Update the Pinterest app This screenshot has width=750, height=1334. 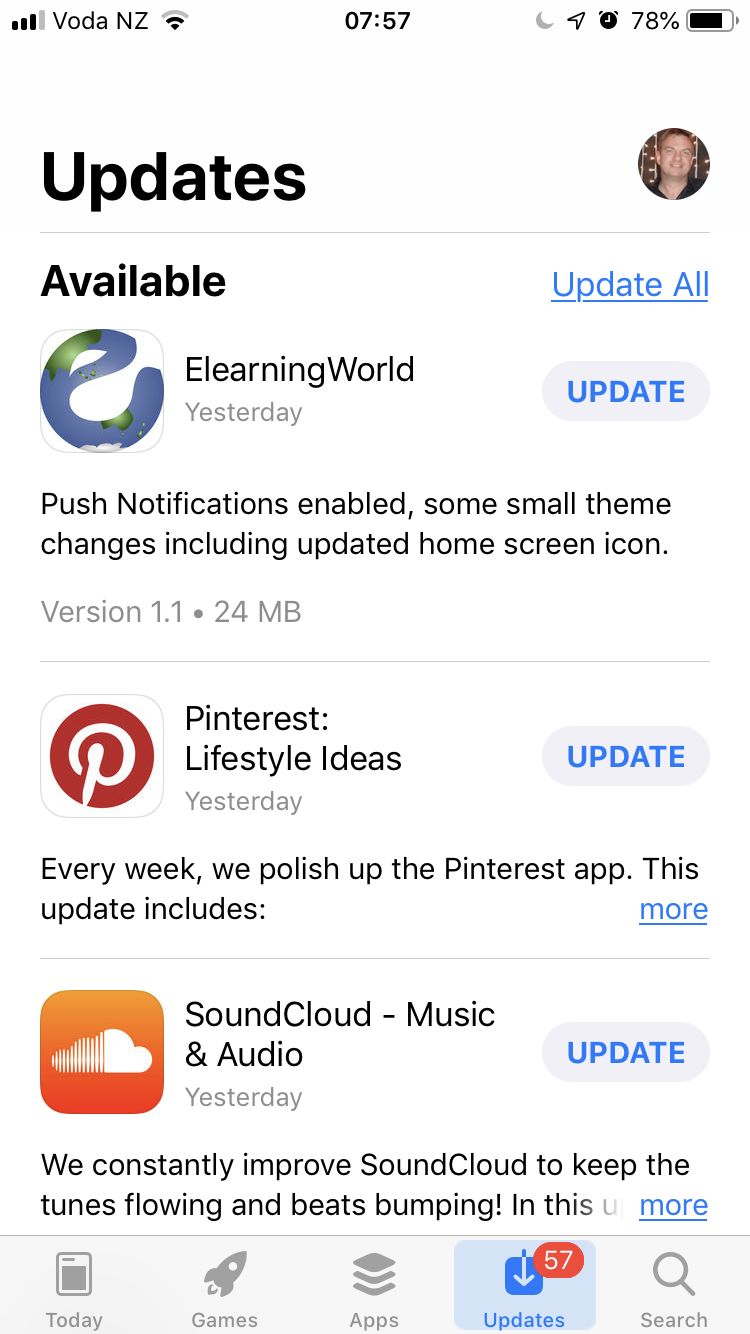point(626,756)
